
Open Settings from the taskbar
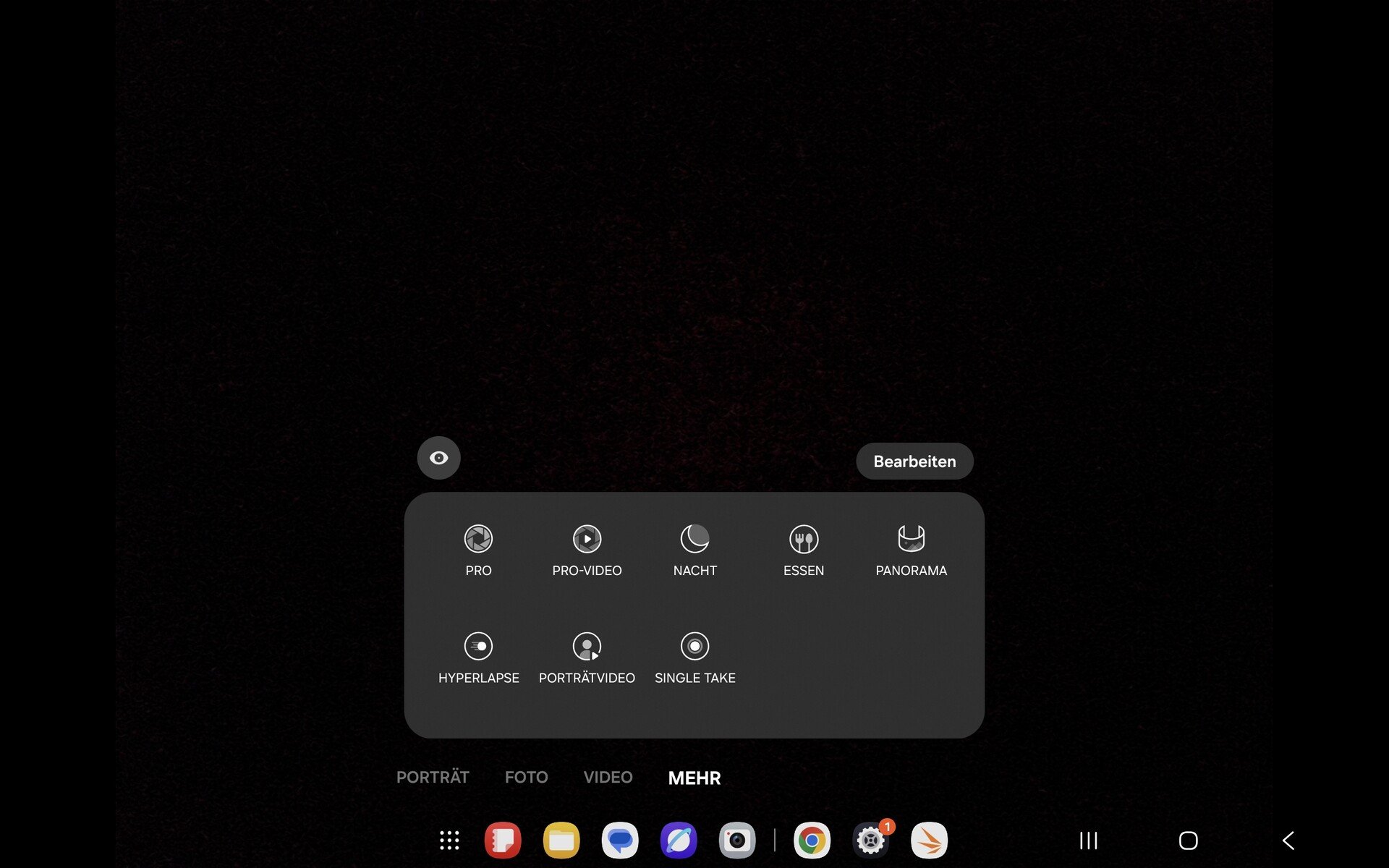click(870, 840)
